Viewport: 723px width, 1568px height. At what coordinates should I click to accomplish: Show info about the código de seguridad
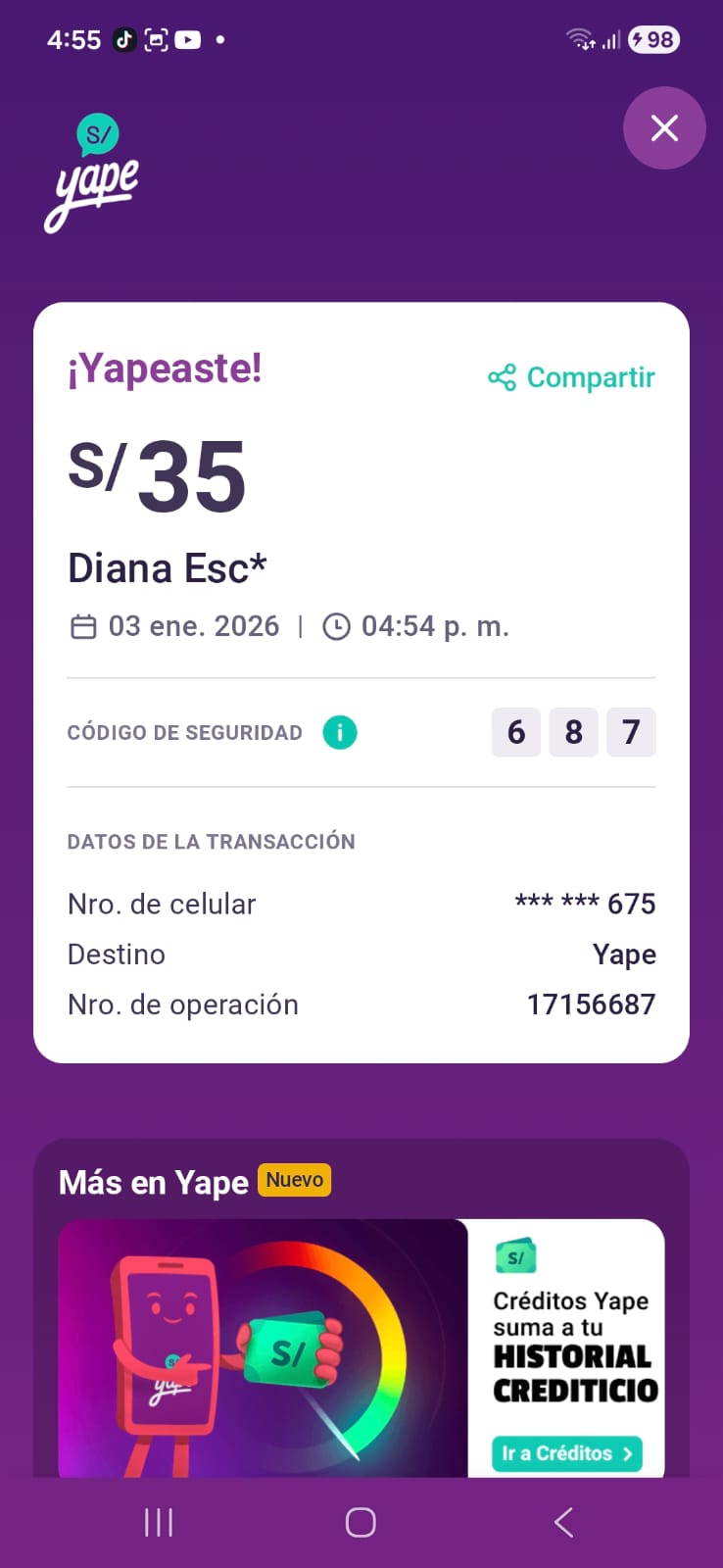click(340, 732)
